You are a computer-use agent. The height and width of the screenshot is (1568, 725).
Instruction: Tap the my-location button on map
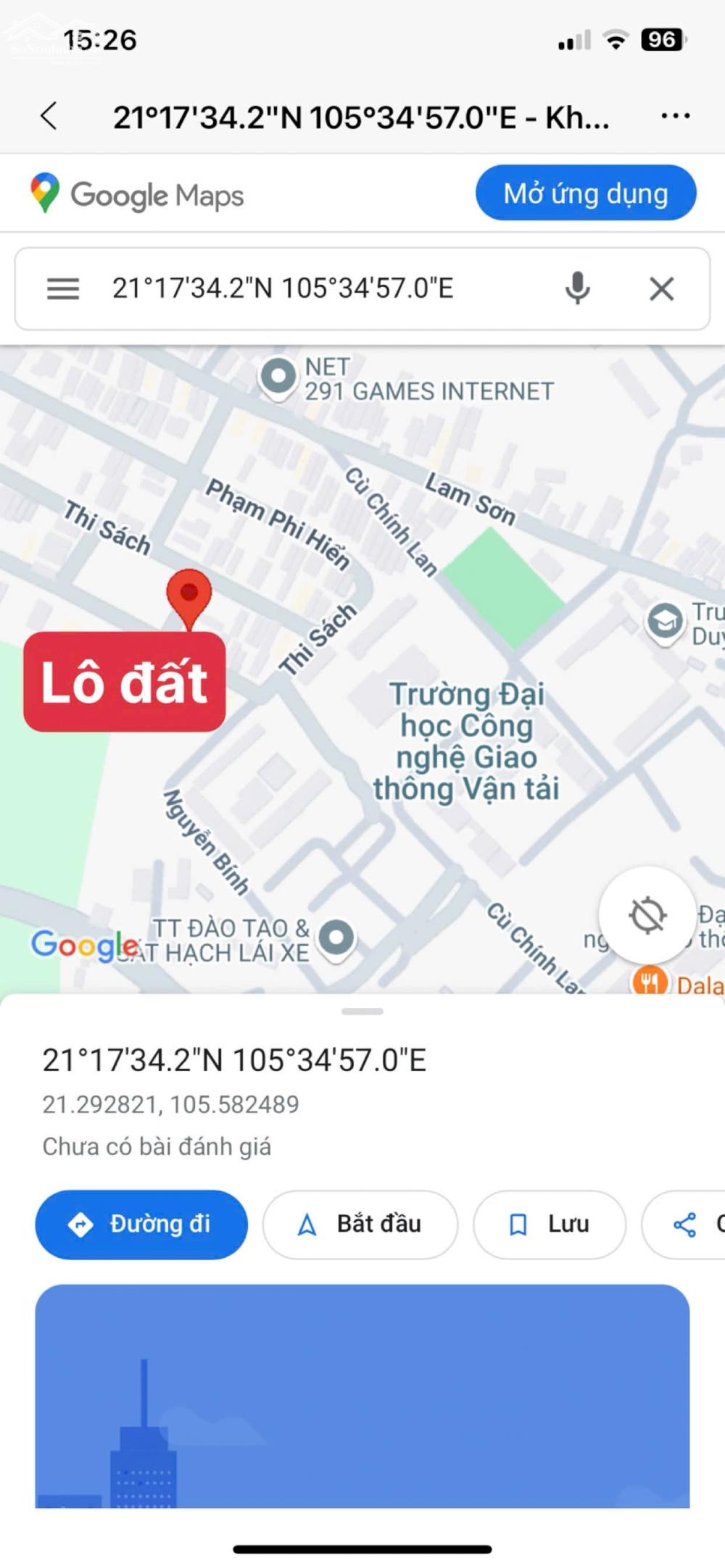click(647, 914)
